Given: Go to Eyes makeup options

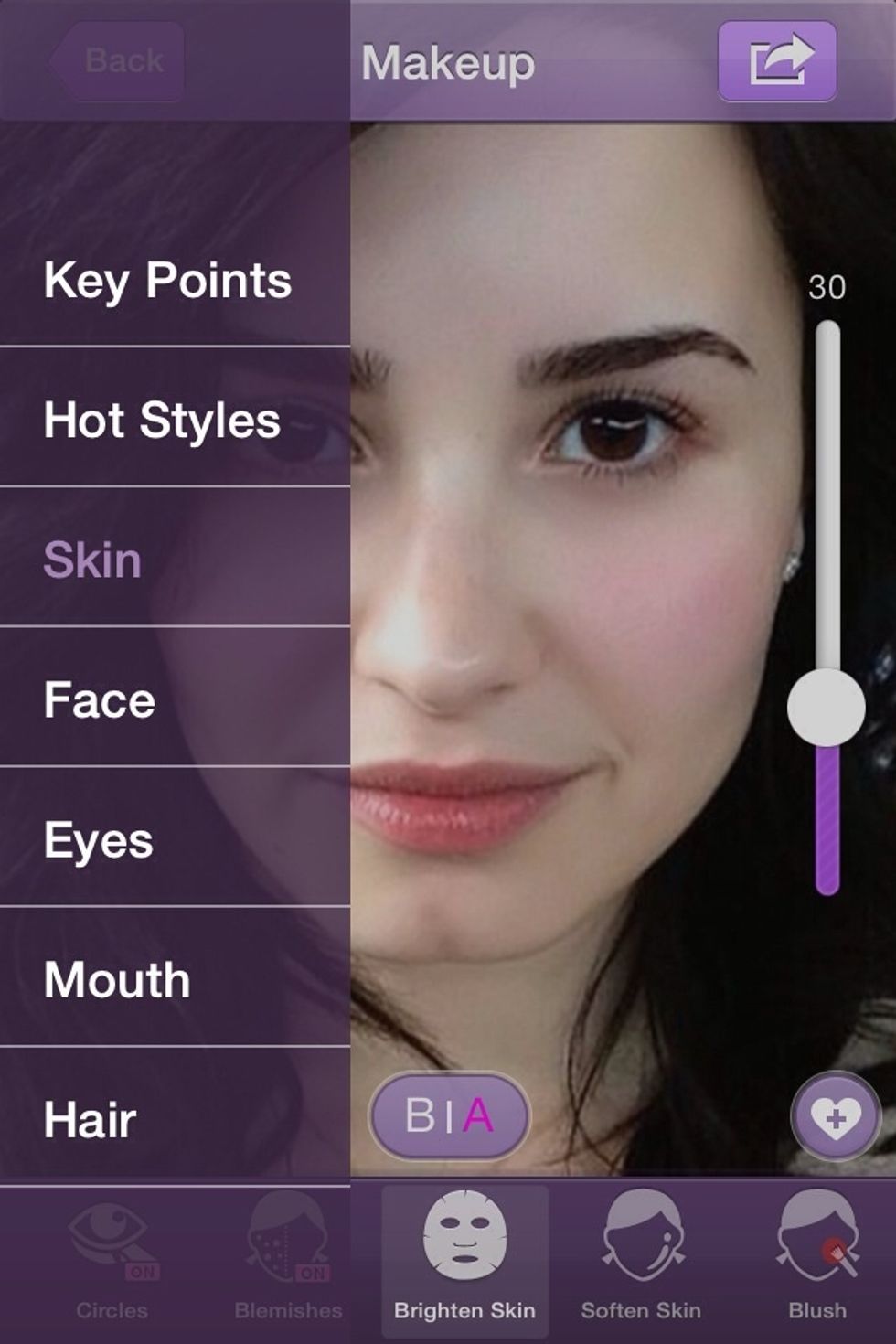Looking at the screenshot, I should point(99,840).
